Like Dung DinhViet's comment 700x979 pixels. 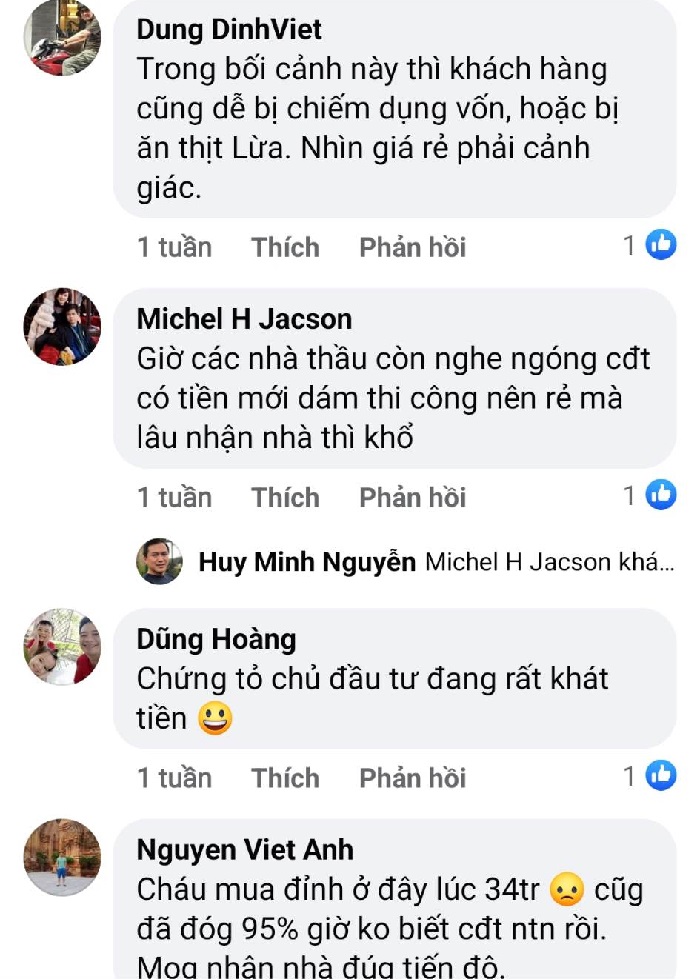[x=285, y=247]
